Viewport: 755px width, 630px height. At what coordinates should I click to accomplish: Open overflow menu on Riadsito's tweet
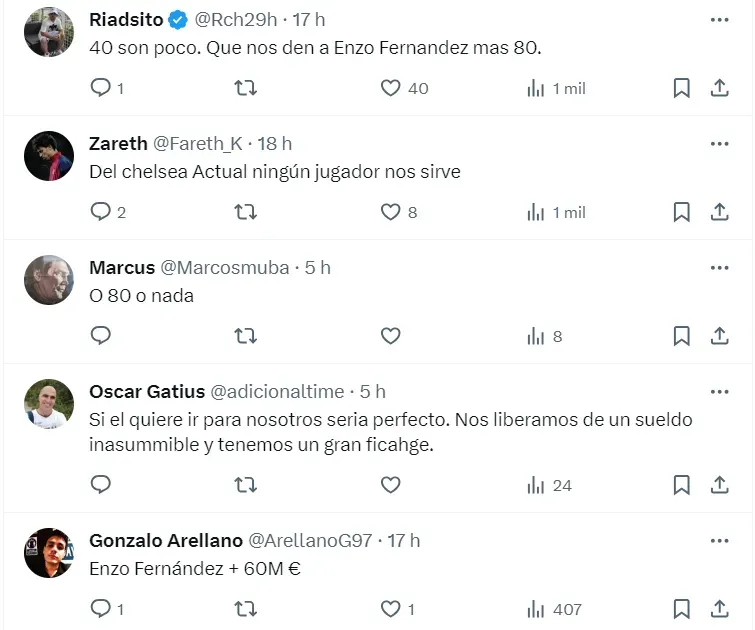point(719,20)
